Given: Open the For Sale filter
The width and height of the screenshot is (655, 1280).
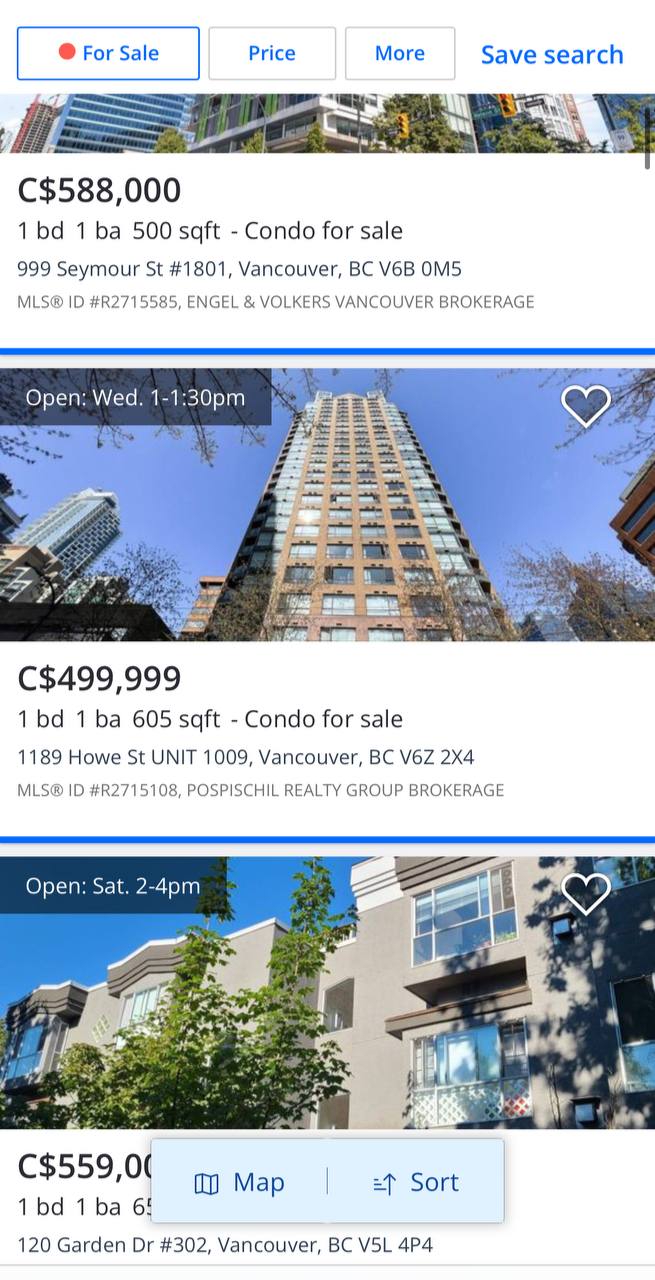Looking at the screenshot, I should [108, 53].
